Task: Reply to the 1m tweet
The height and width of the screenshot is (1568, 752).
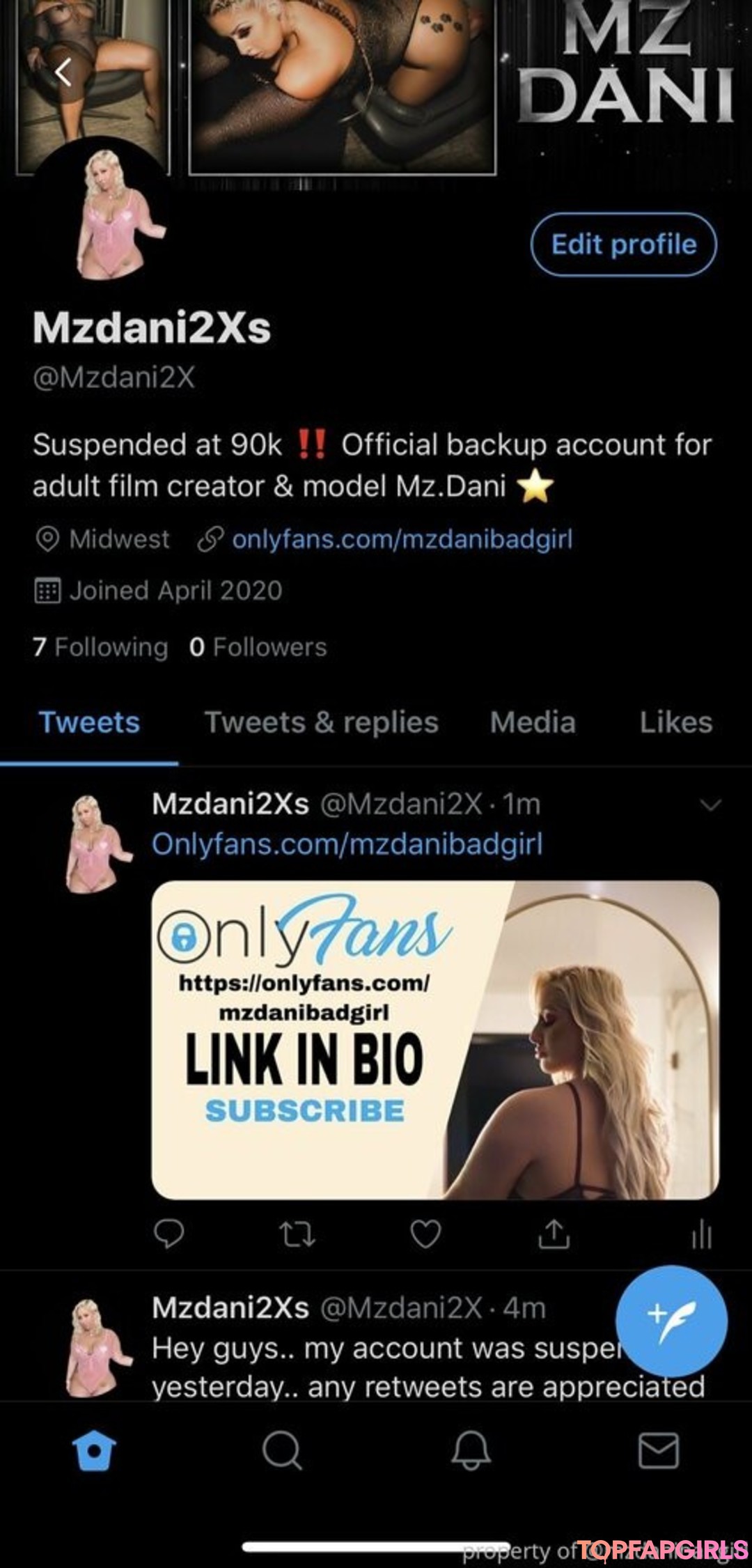Action: click(x=169, y=1234)
